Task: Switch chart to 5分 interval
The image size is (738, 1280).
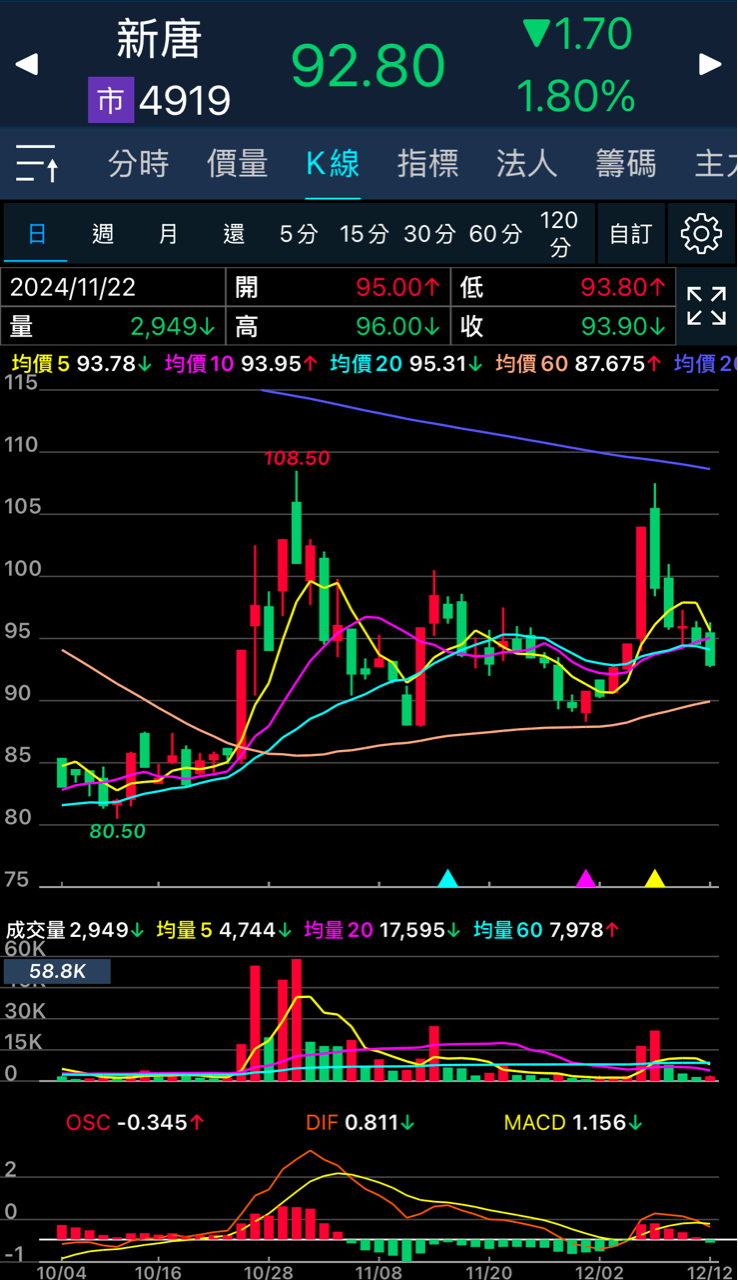Action: [298, 234]
